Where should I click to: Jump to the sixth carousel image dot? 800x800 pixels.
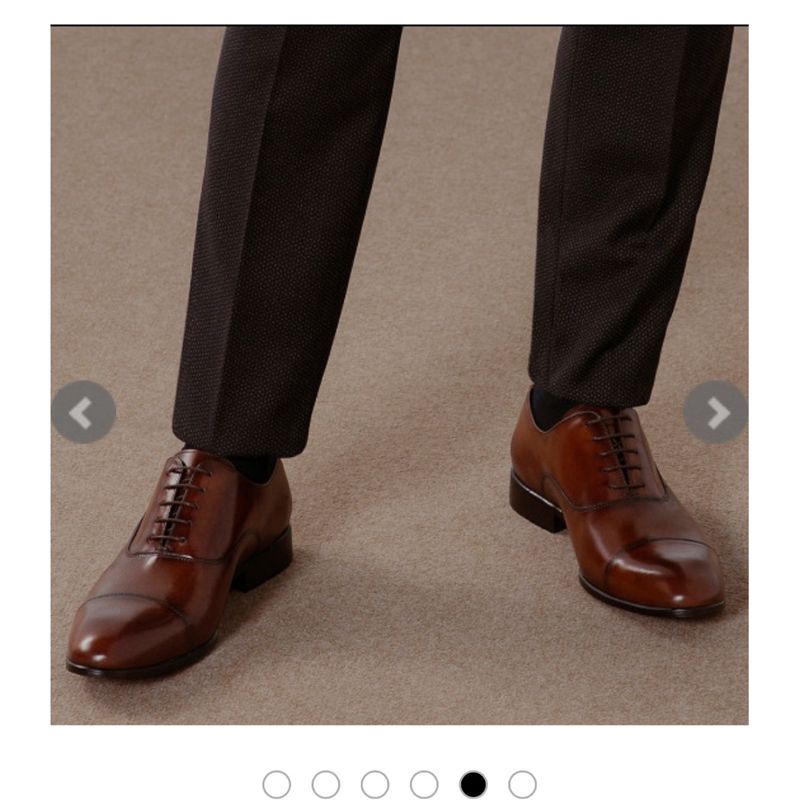tap(522, 784)
